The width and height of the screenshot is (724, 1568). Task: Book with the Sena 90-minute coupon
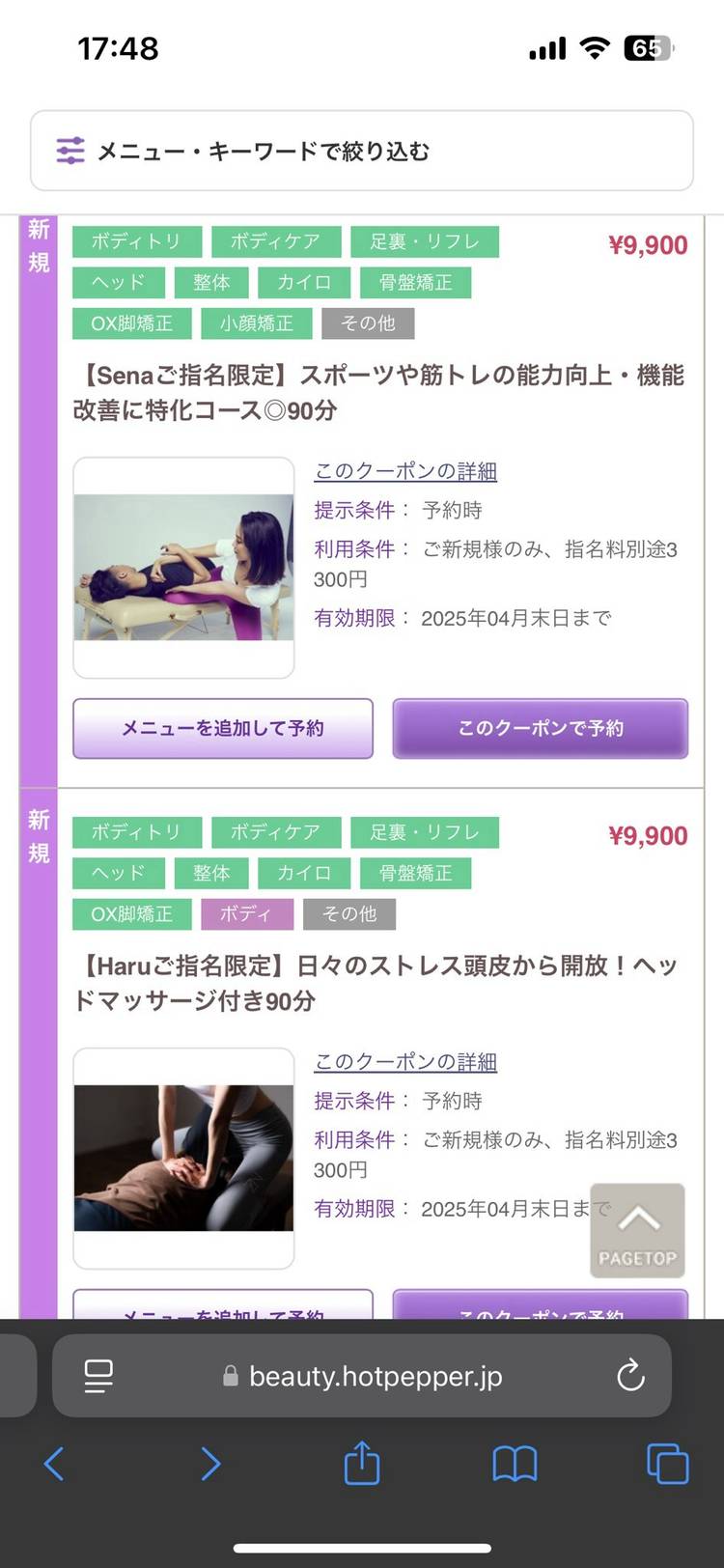pos(540,728)
